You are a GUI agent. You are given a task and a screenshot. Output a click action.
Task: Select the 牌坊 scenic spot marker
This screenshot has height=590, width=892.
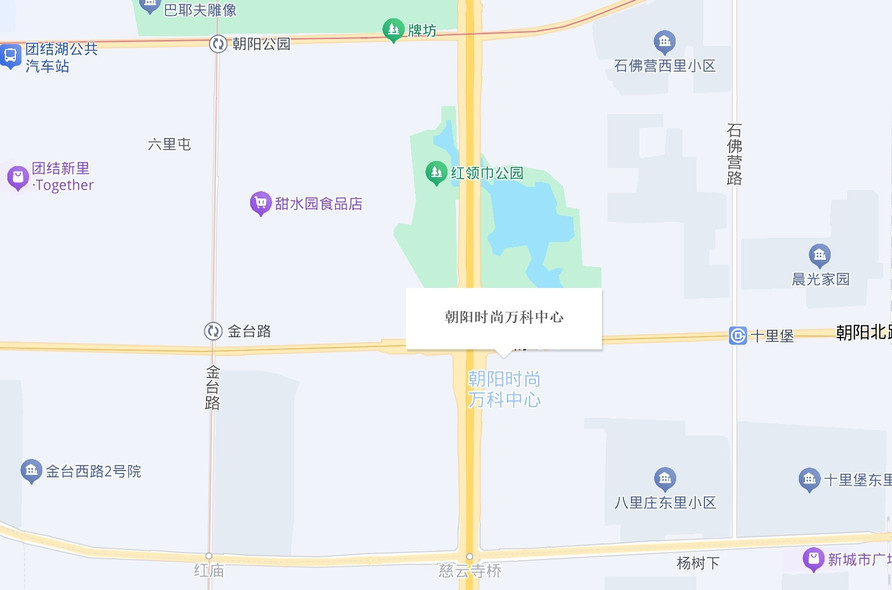393,30
